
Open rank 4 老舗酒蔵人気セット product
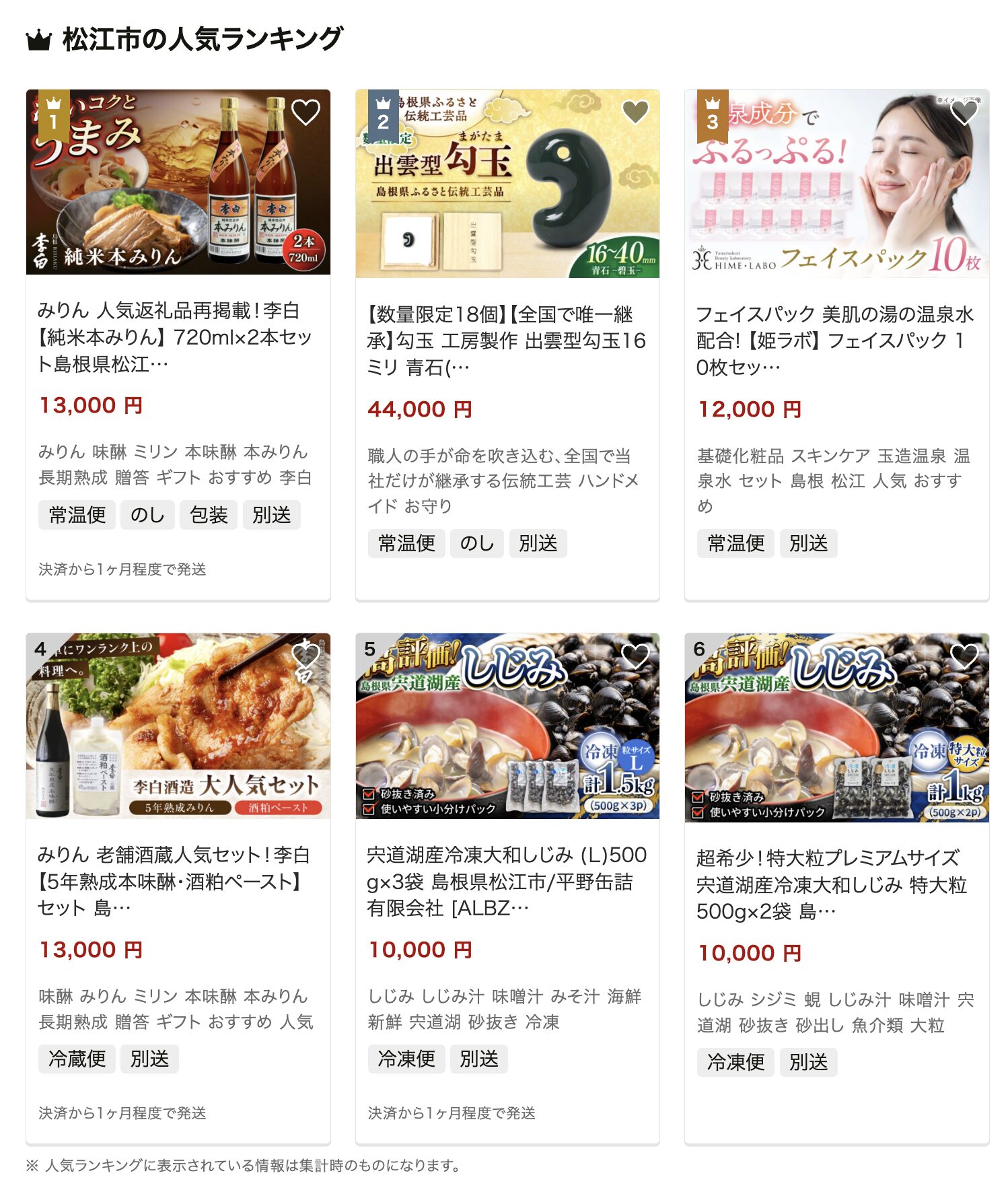[x=175, y=881]
